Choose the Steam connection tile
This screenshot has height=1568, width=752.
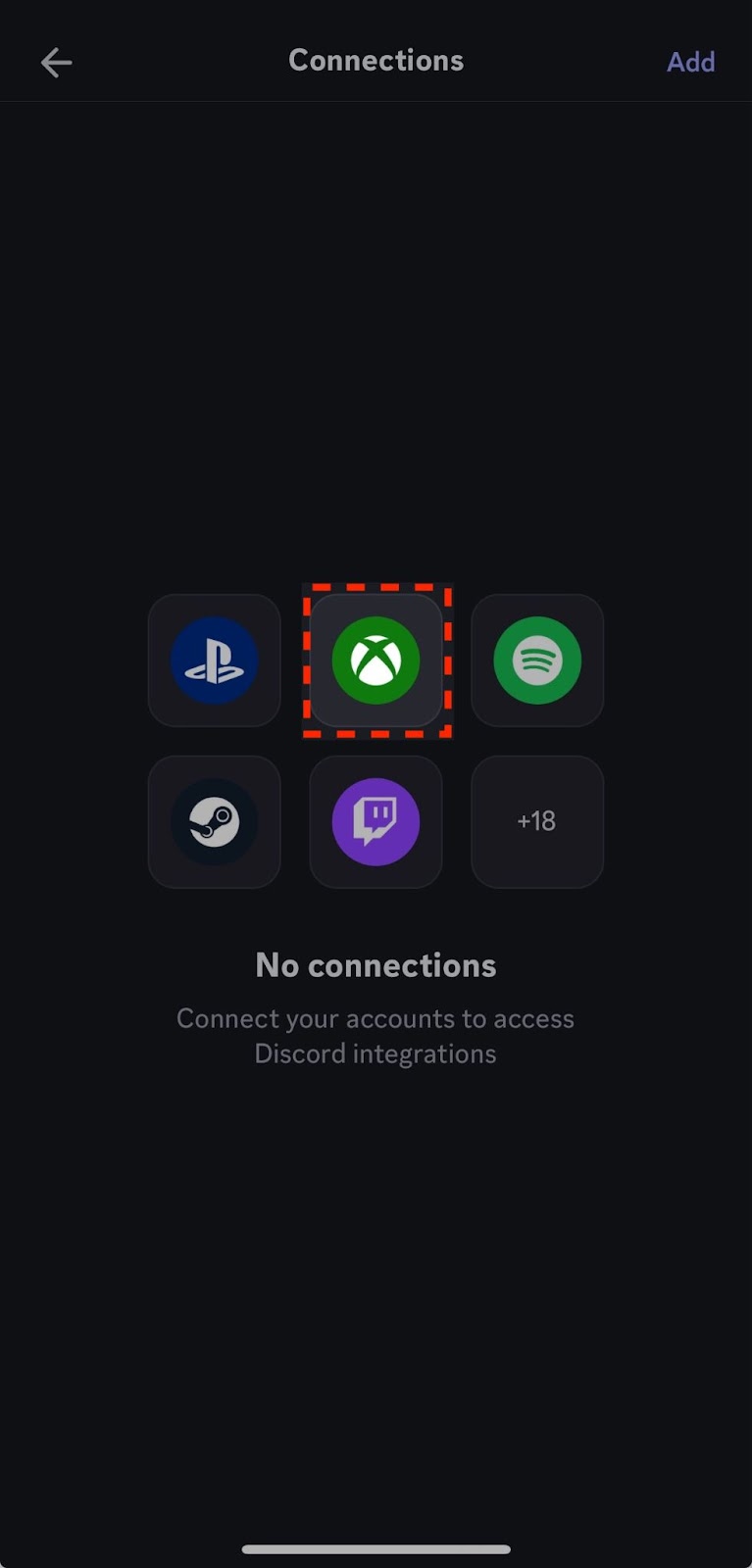[214, 821]
